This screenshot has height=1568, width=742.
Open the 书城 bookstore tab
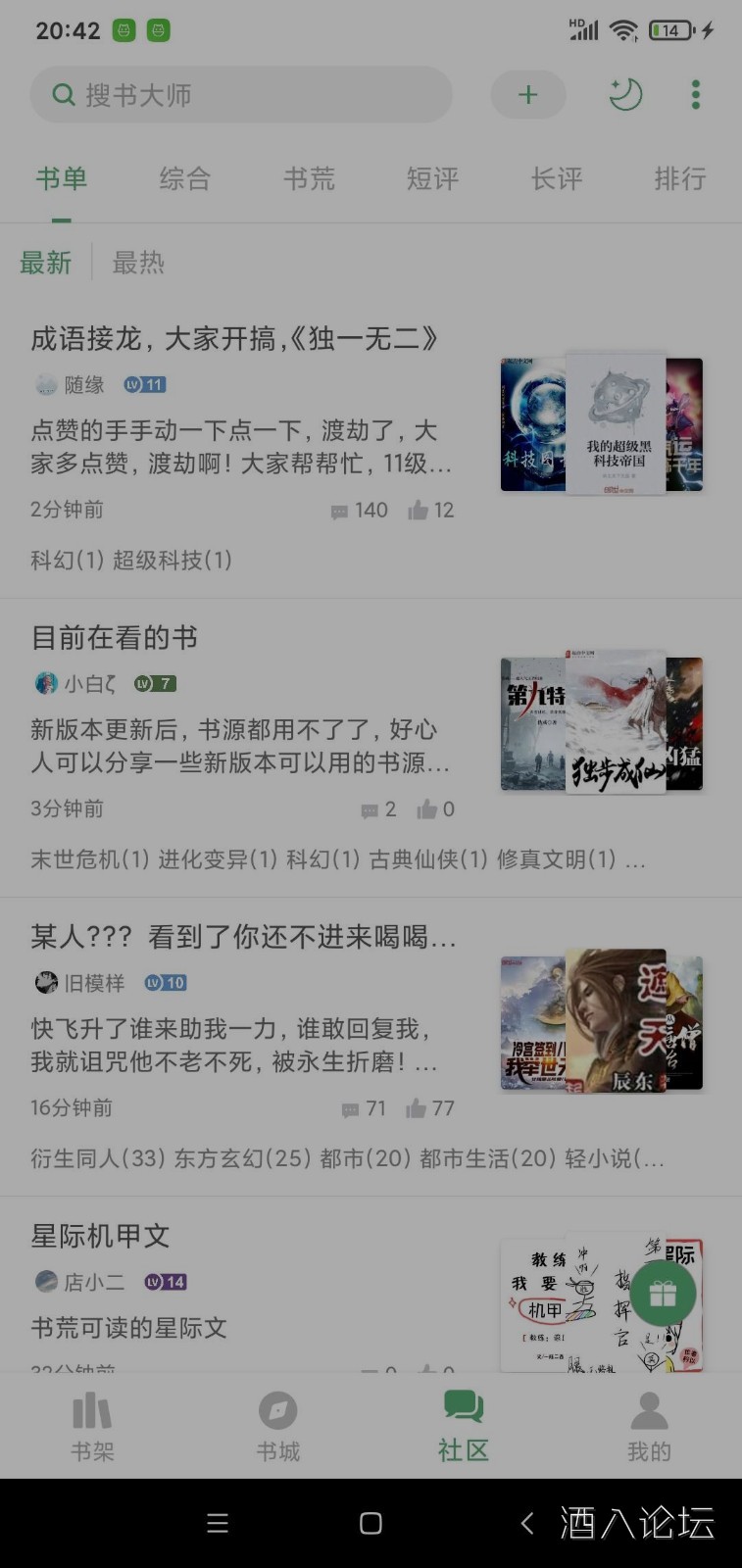277,1426
